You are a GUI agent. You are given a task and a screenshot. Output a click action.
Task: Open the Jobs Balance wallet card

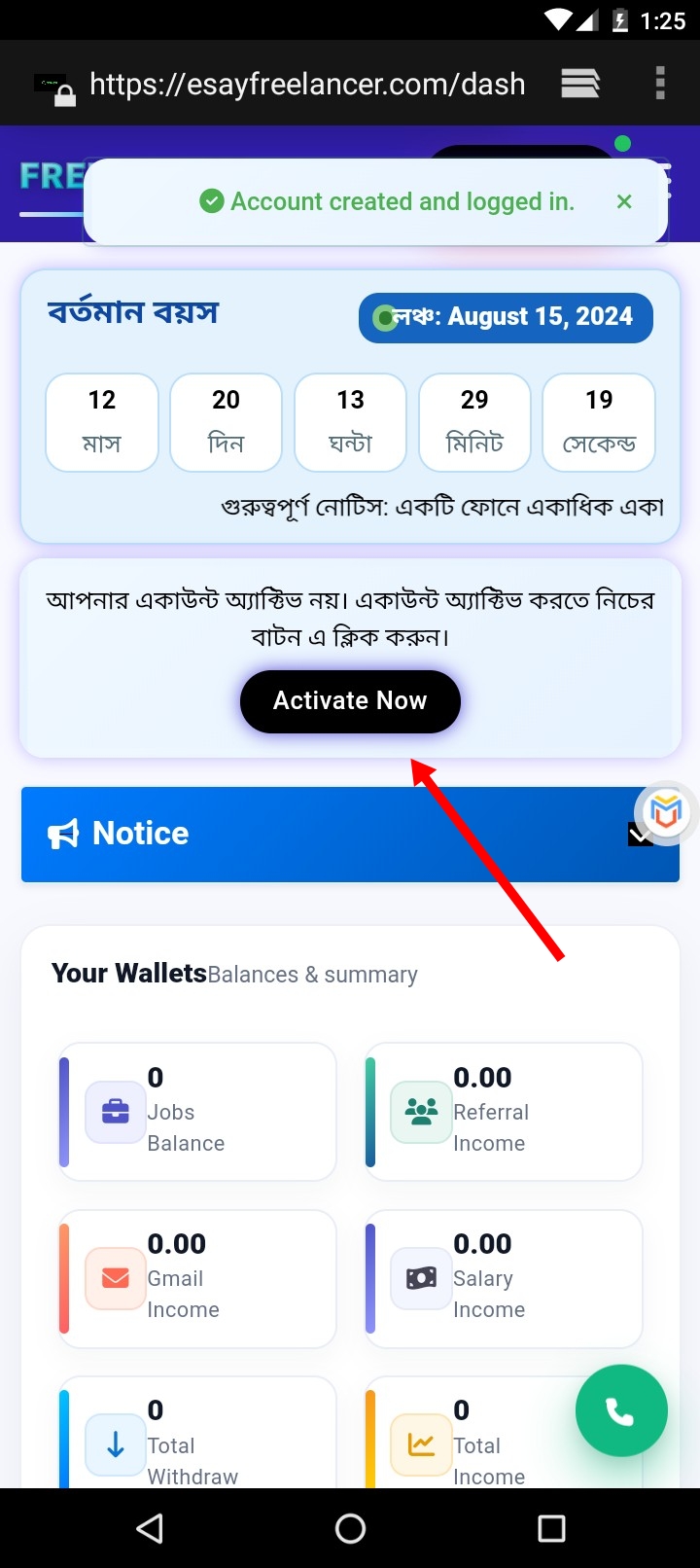(x=198, y=1112)
